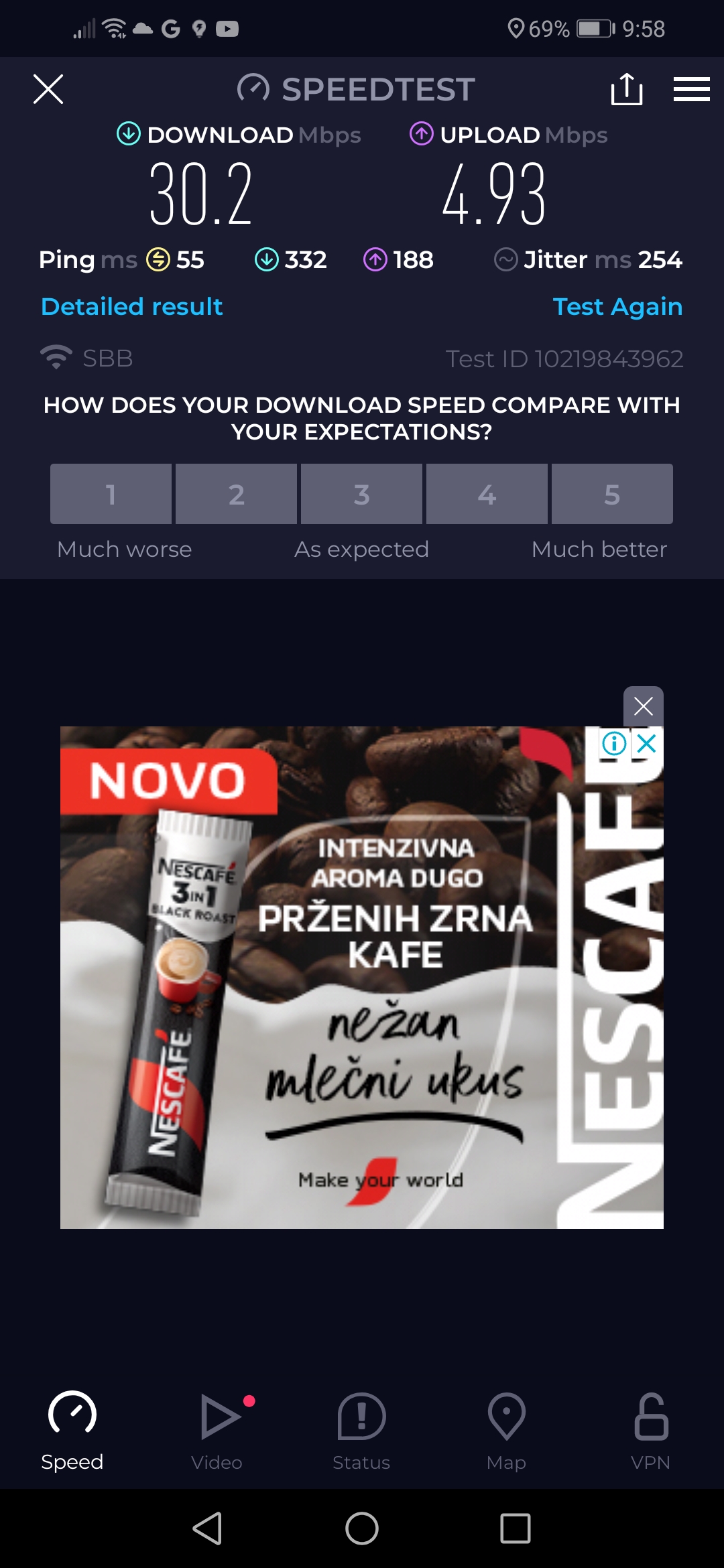Open the Detailed result link

[x=131, y=307]
